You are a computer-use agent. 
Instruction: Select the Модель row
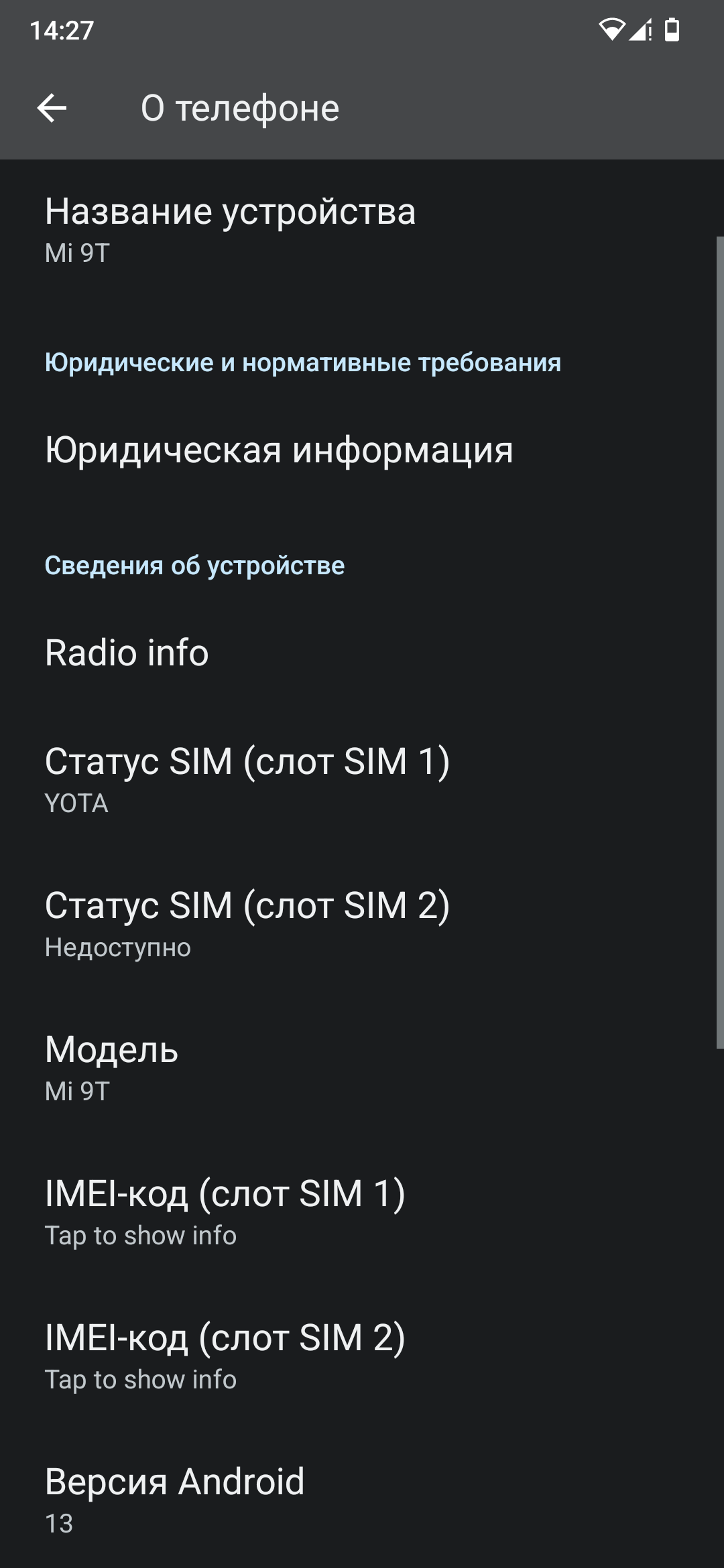click(362, 1067)
